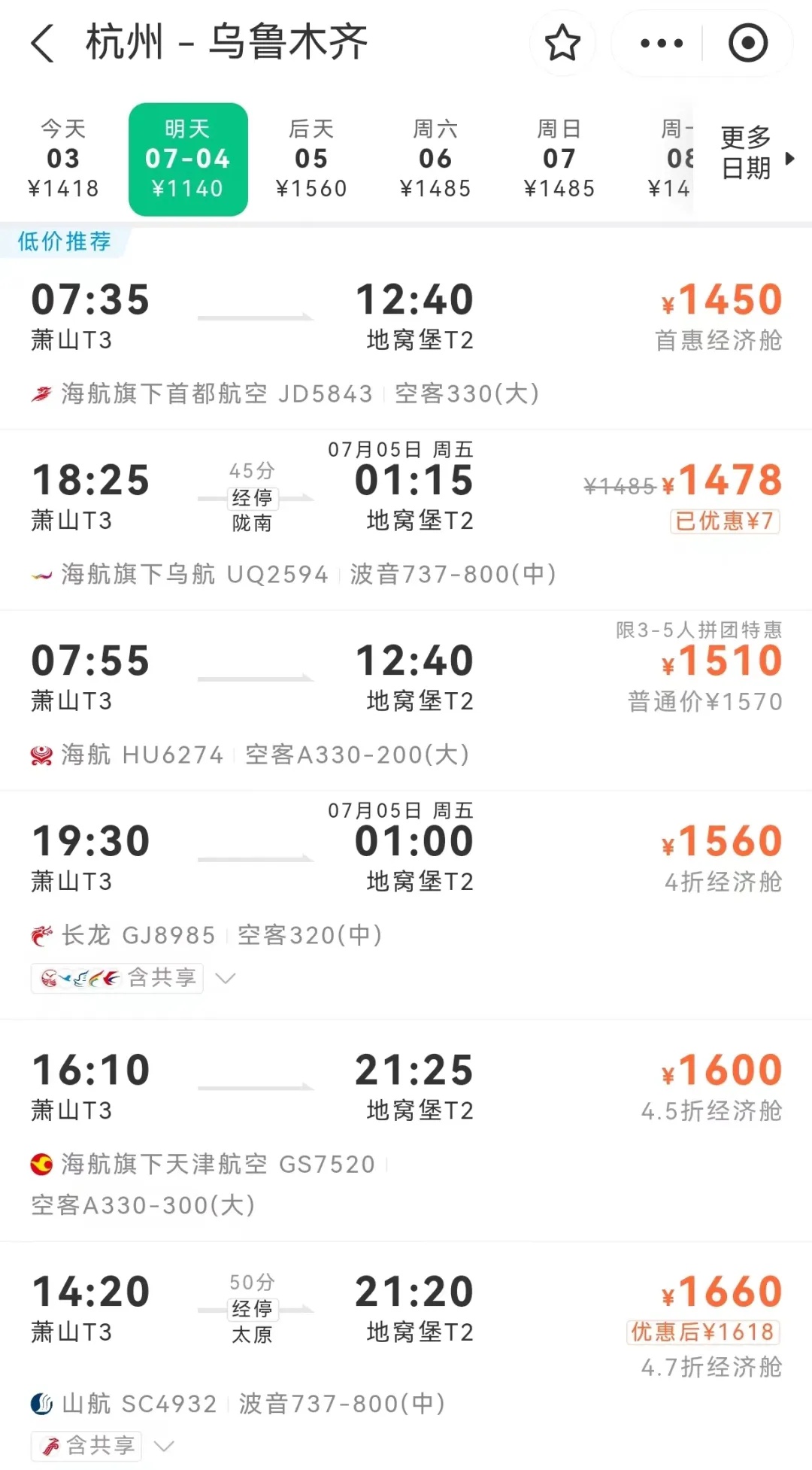812x1470 pixels.
Task: Tap the 低价推荐 low-price recommendation label
Action: coord(63,241)
